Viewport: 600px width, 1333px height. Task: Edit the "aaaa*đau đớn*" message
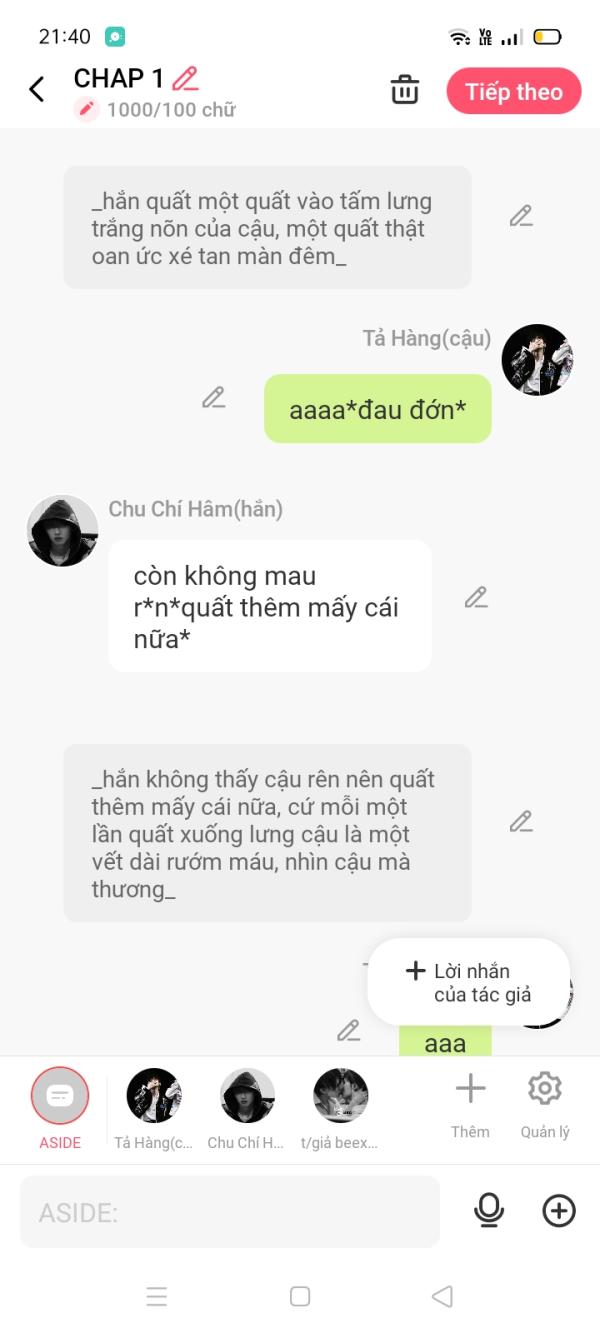213,398
